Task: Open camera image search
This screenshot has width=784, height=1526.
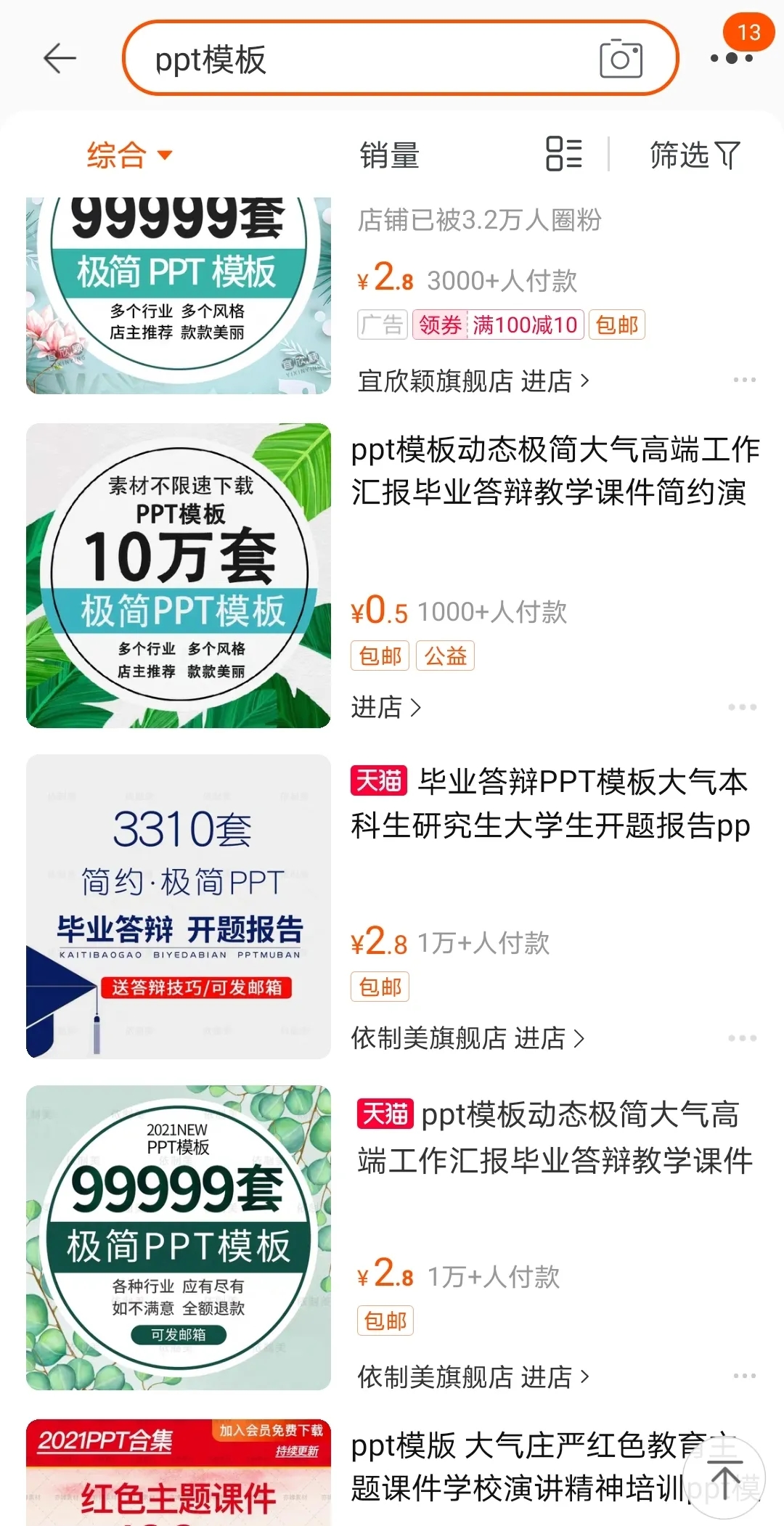Action: (621, 59)
